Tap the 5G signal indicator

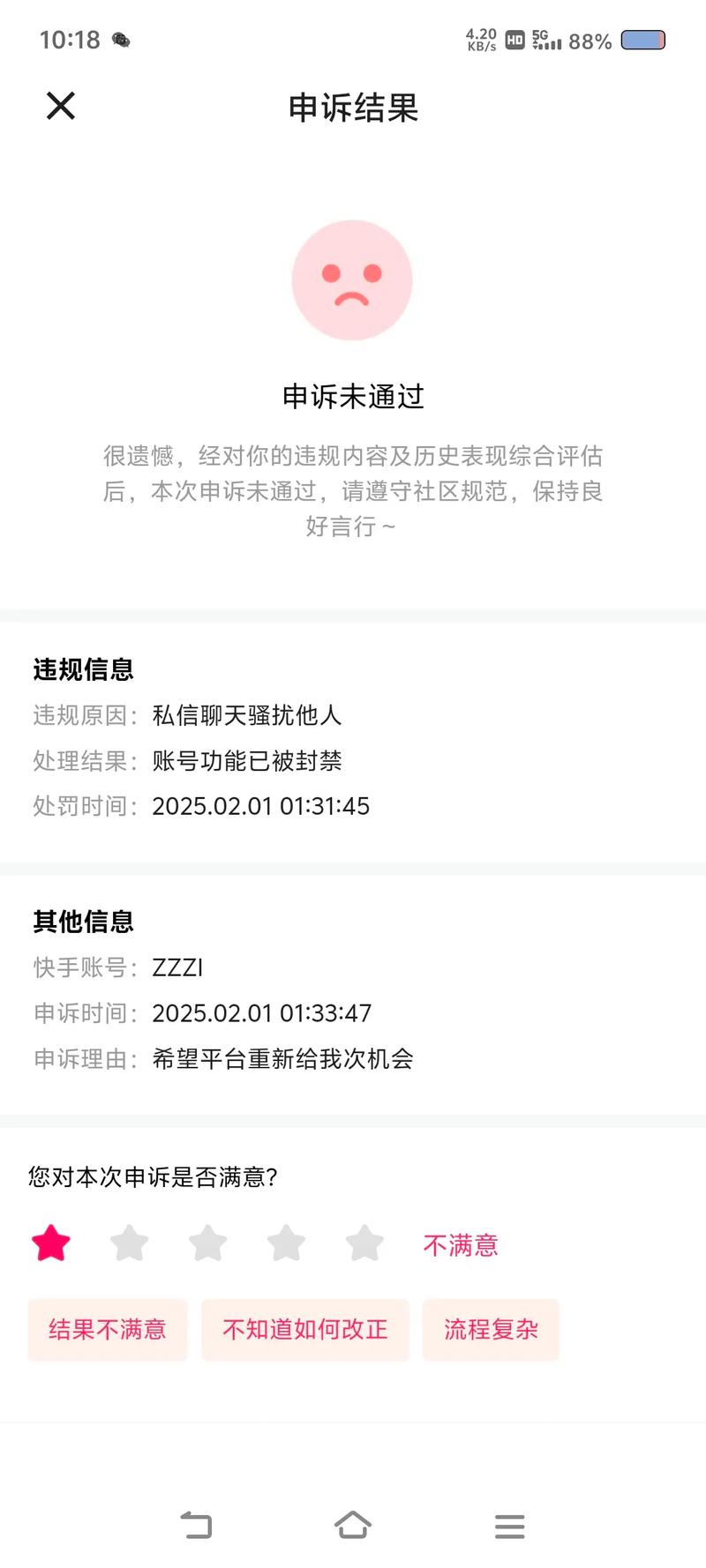tap(545, 40)
